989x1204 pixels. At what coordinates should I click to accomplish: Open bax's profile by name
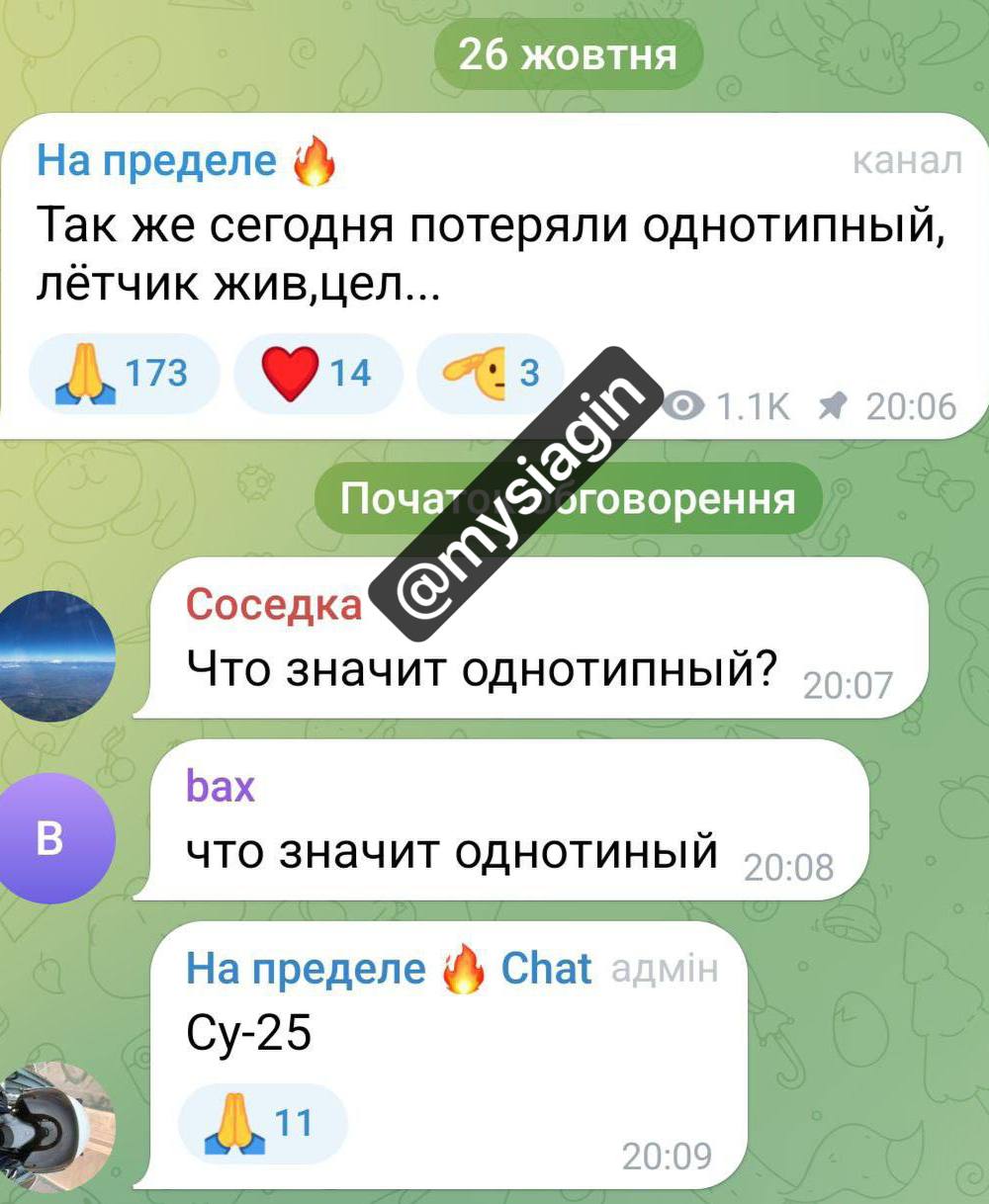click(x=221, y=788)
